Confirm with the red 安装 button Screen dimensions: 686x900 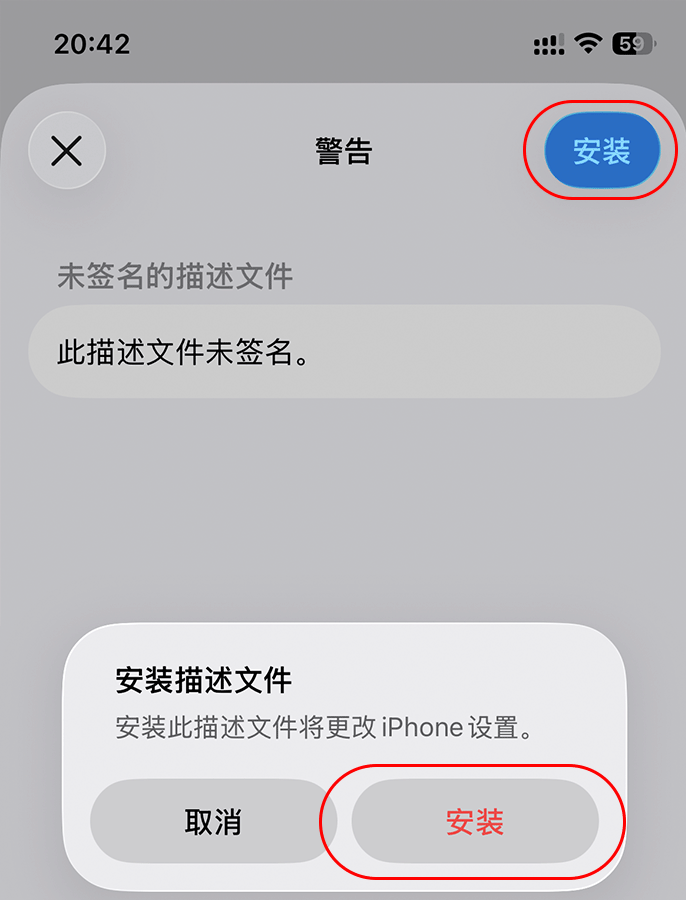[475, 822]
